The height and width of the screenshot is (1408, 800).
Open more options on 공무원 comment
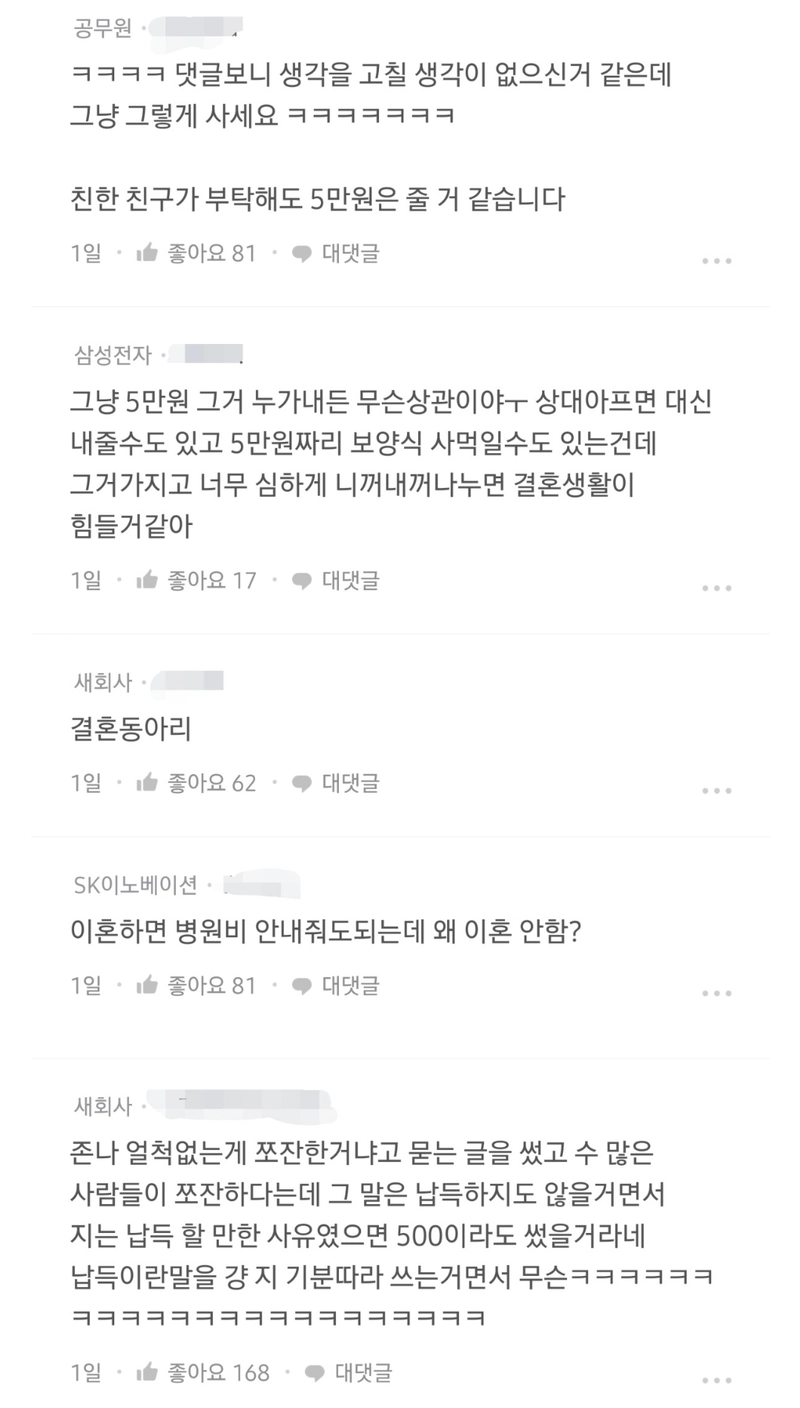coord(716,261)
